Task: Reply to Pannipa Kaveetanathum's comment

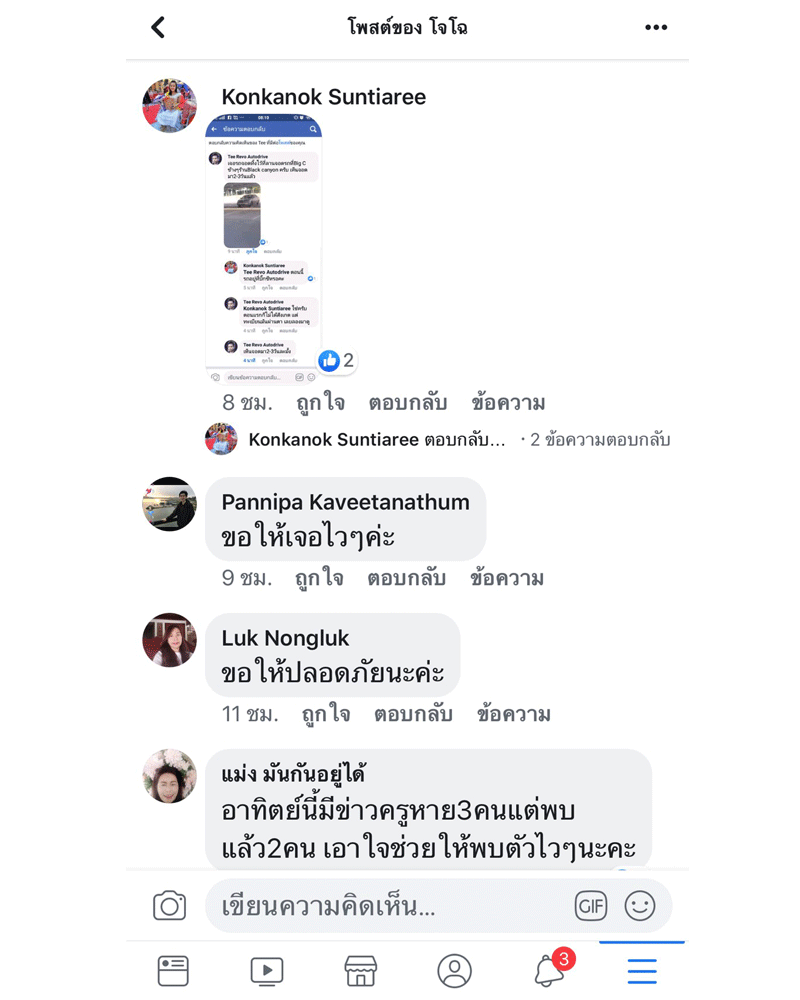Action: click(406, 578)
